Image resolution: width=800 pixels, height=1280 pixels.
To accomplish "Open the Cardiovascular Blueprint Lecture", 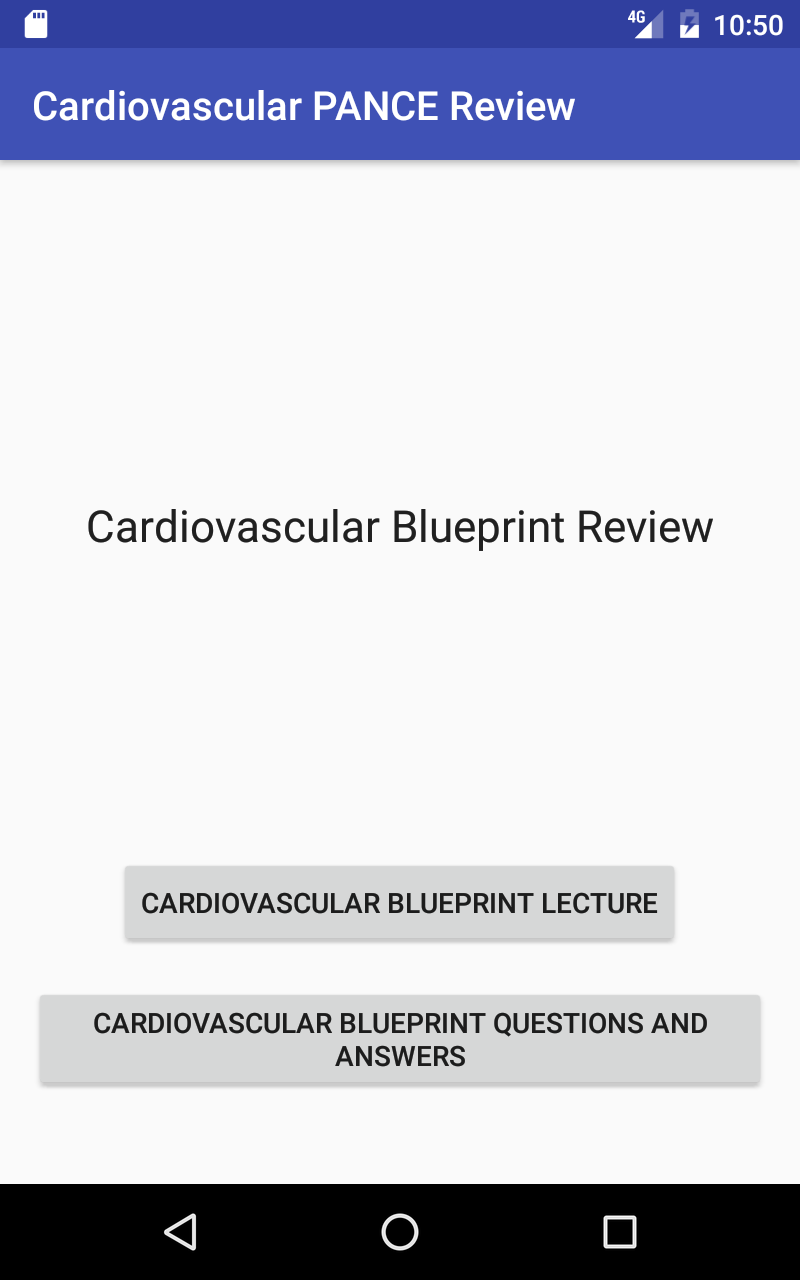I will pos(399,902).
